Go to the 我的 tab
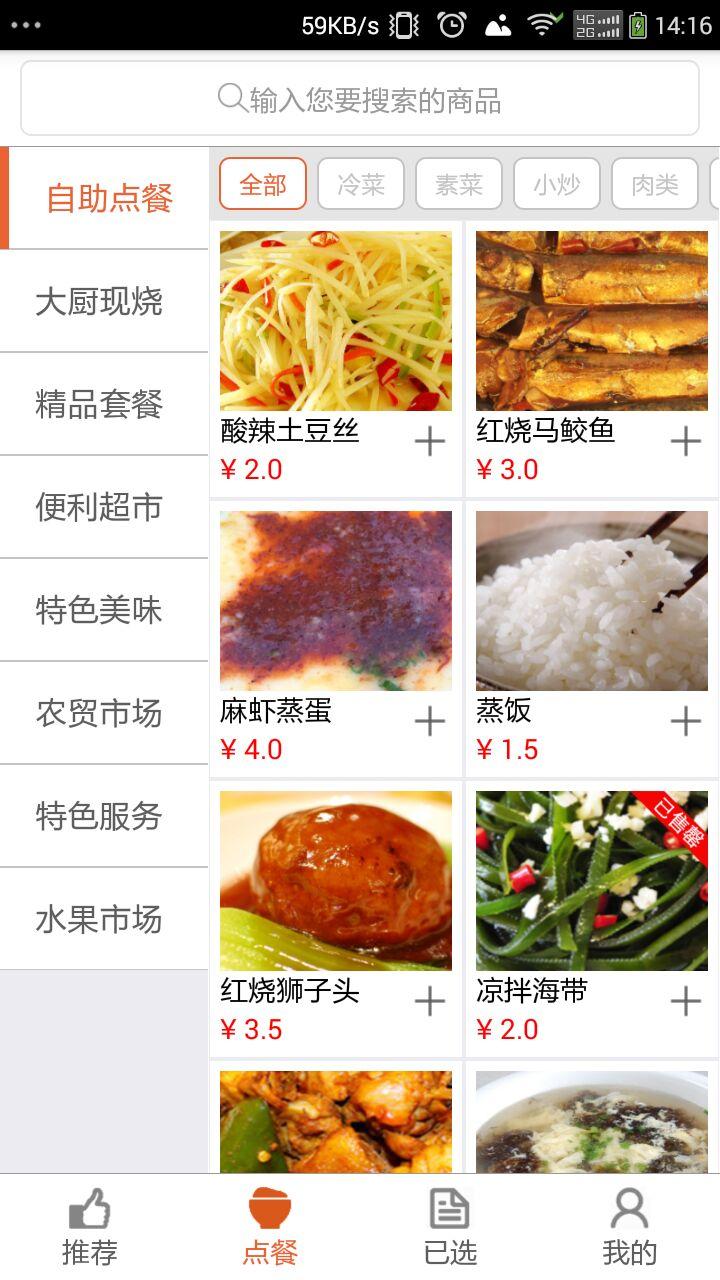This screenshot has width=720, height=1280. point(630,1227)
